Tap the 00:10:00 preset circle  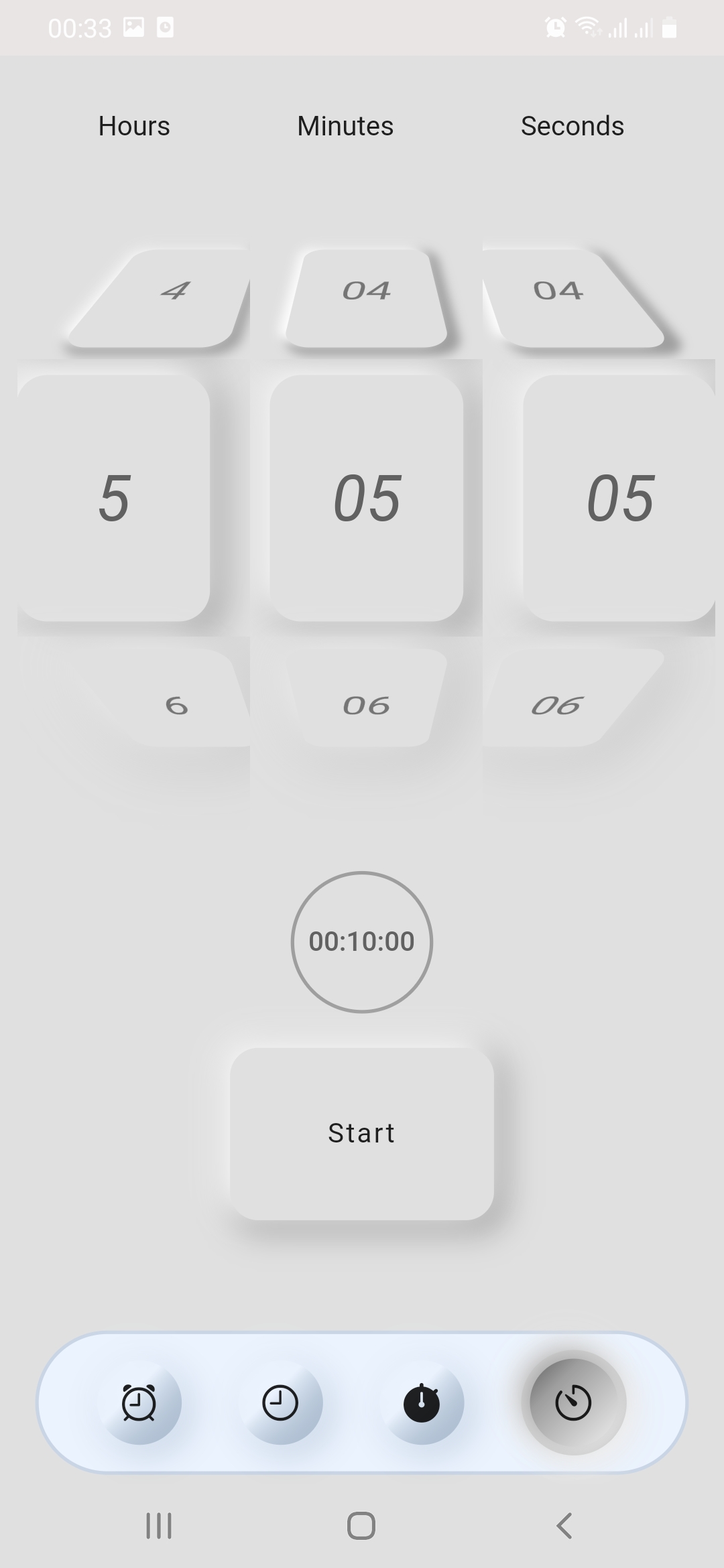pos(362,941)
